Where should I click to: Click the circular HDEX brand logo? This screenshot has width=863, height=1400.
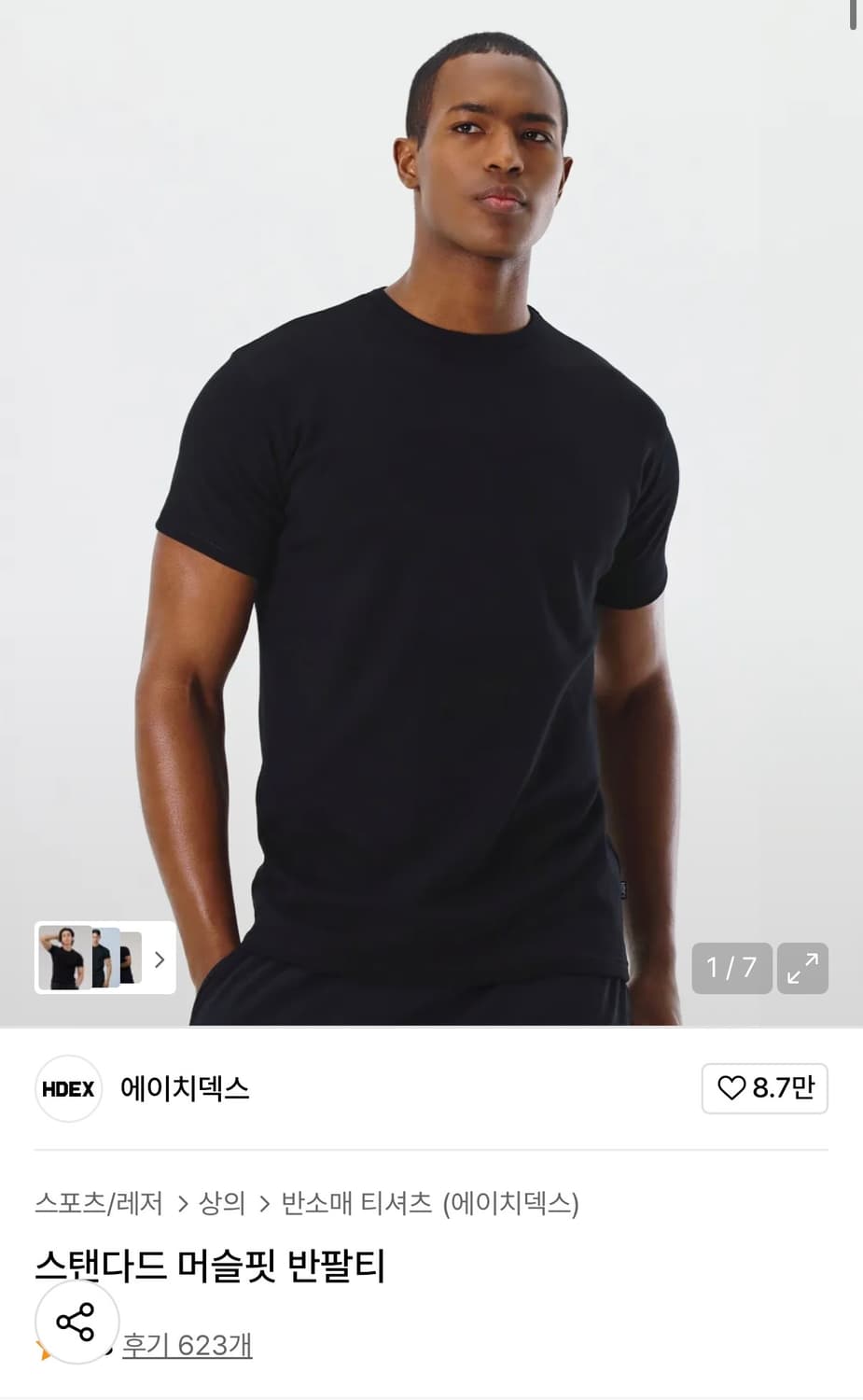click(x=68, y=1089)
